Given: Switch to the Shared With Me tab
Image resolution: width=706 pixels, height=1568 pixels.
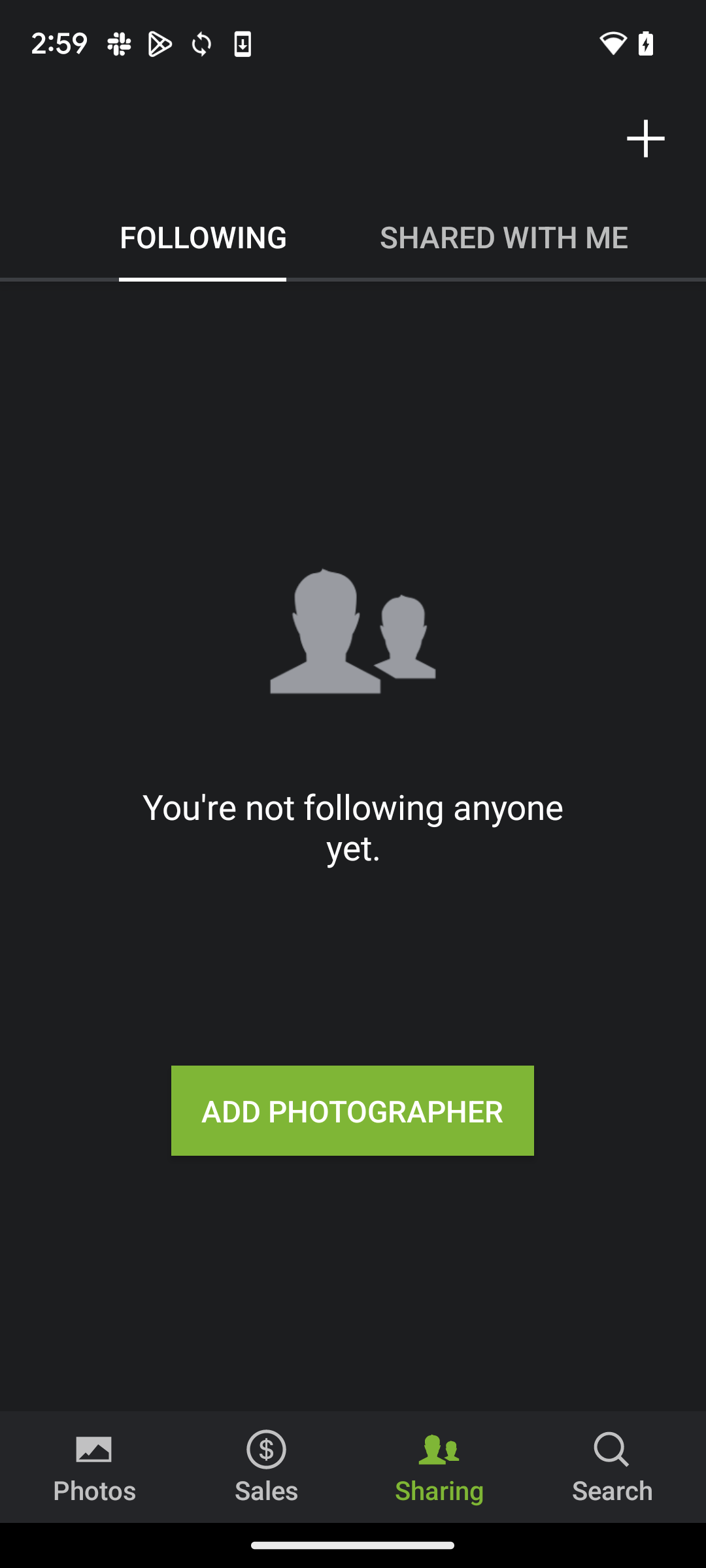Looking at the screenshot, I should tap(504, 238).
